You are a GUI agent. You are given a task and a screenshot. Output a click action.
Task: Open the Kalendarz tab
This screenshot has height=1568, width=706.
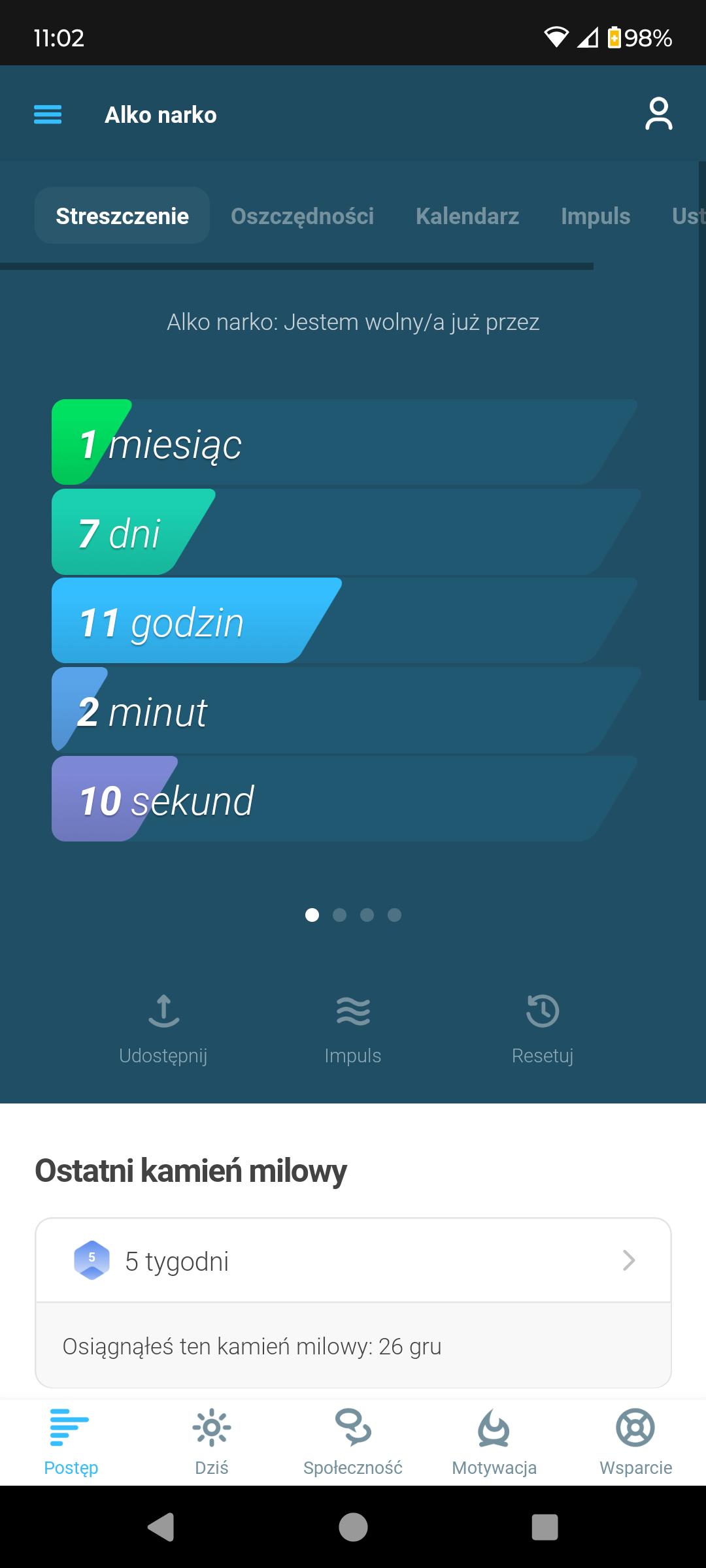point(467,216)
